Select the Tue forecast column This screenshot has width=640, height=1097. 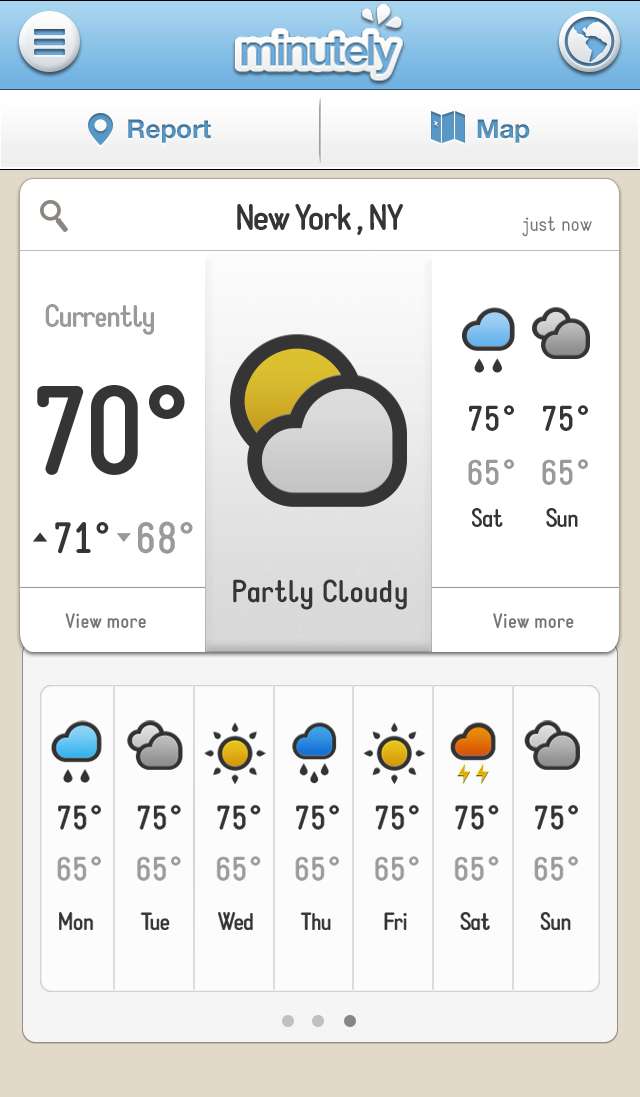coord(155,838)
